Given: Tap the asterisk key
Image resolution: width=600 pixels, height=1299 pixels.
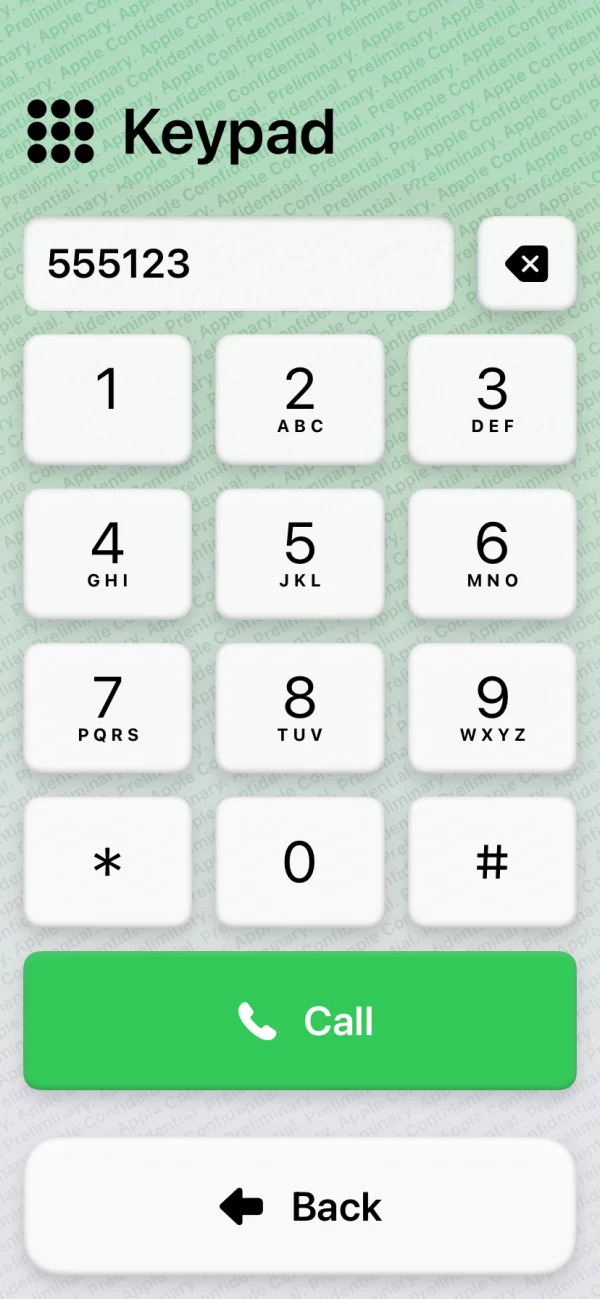Looking at the screenshot, I should [108, 861].
